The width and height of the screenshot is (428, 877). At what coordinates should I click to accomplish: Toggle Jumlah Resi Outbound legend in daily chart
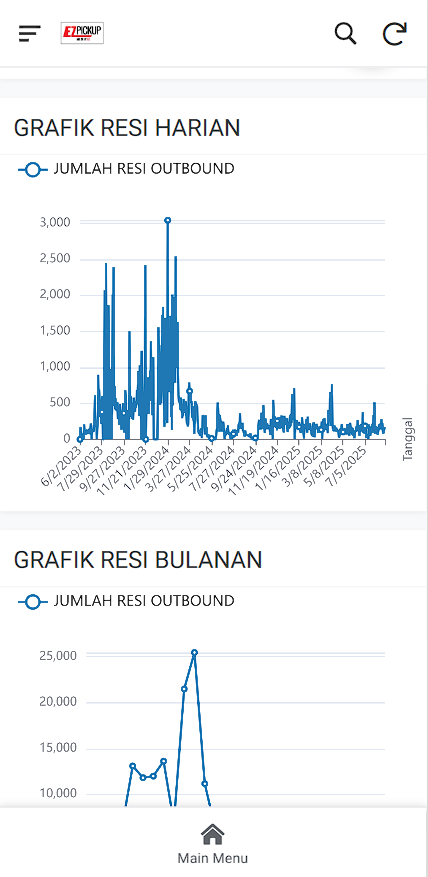click(x=126, y=169)
